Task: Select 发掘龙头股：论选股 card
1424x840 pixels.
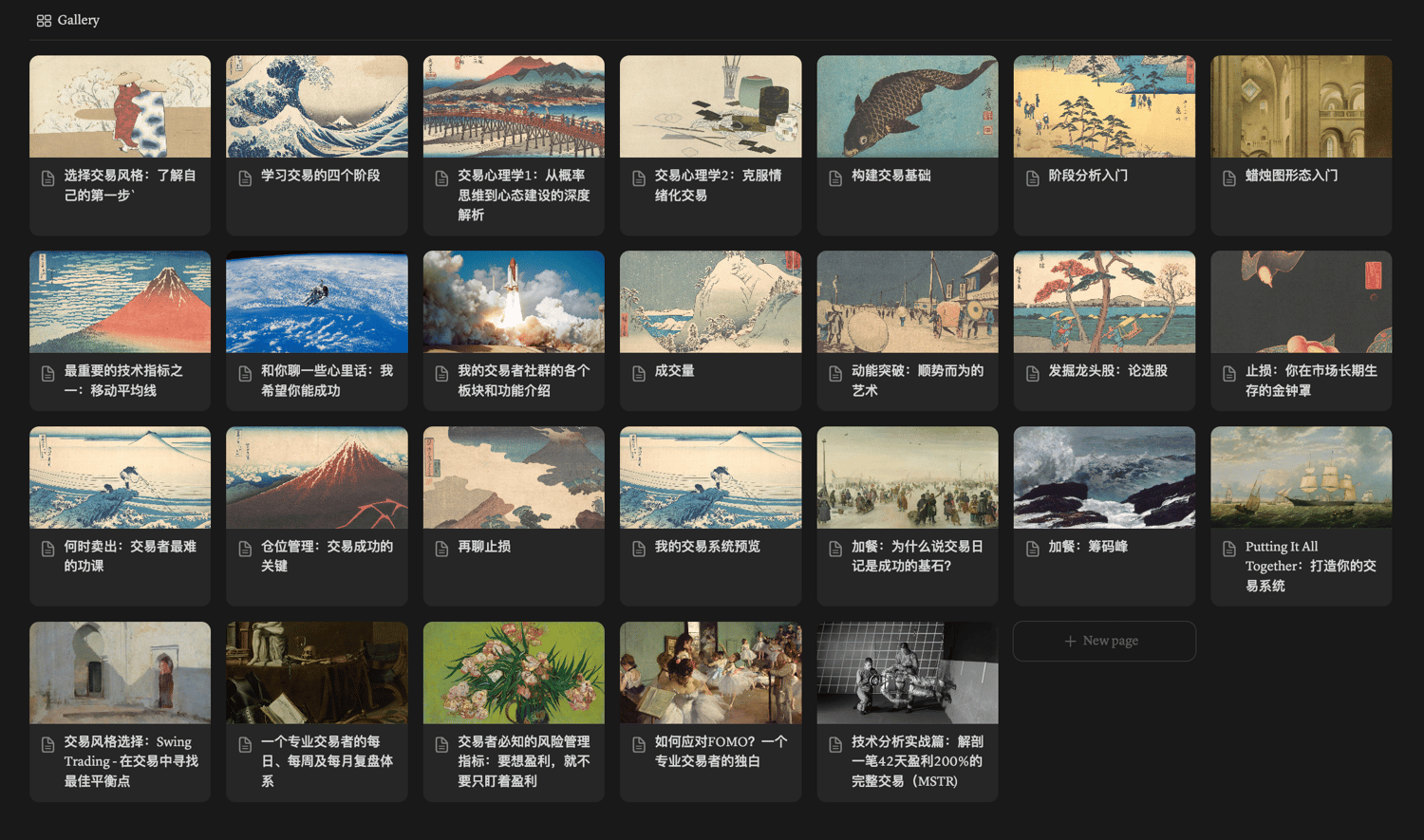Action: (1107, 371)
